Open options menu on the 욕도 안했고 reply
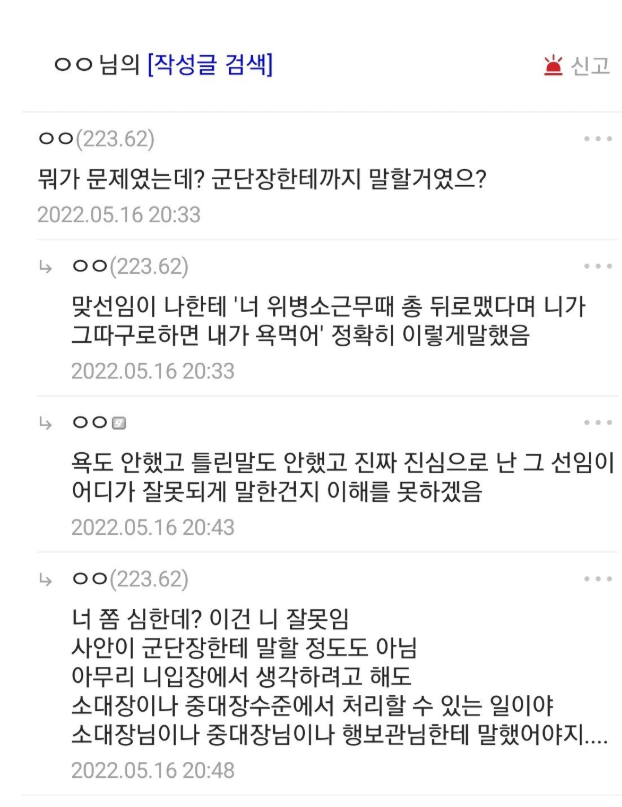622x807 pixels. (x=598, y=423)
